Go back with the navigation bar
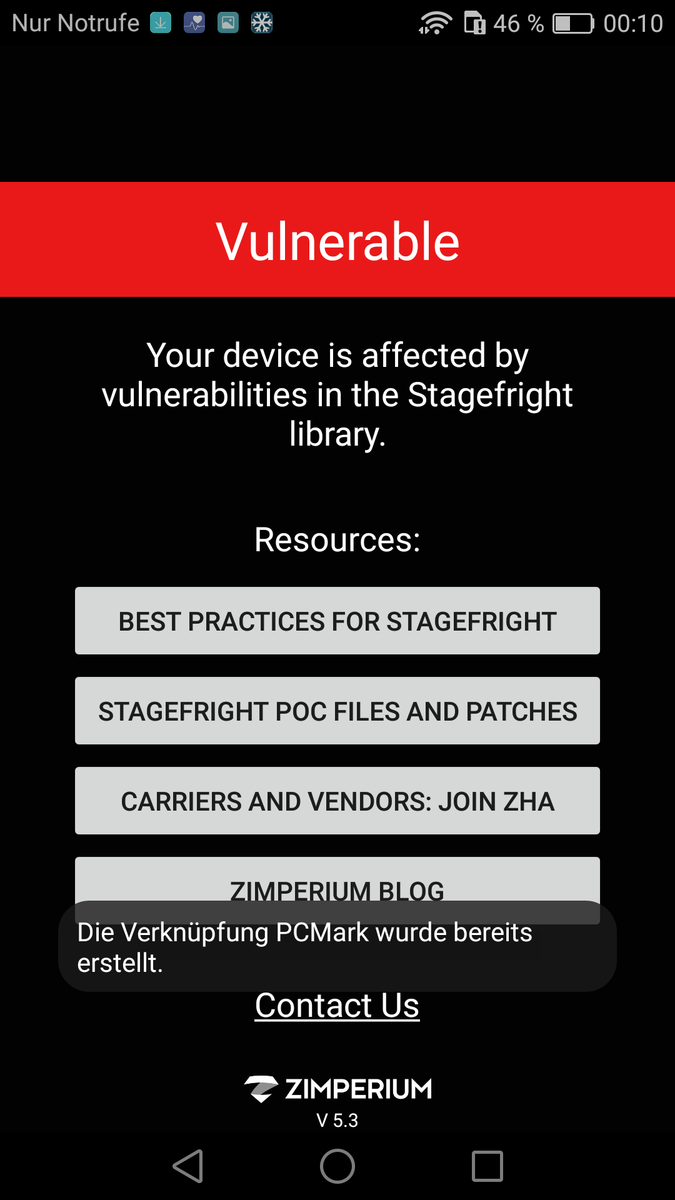The image size is (675, 1200). coord(188,1166)
